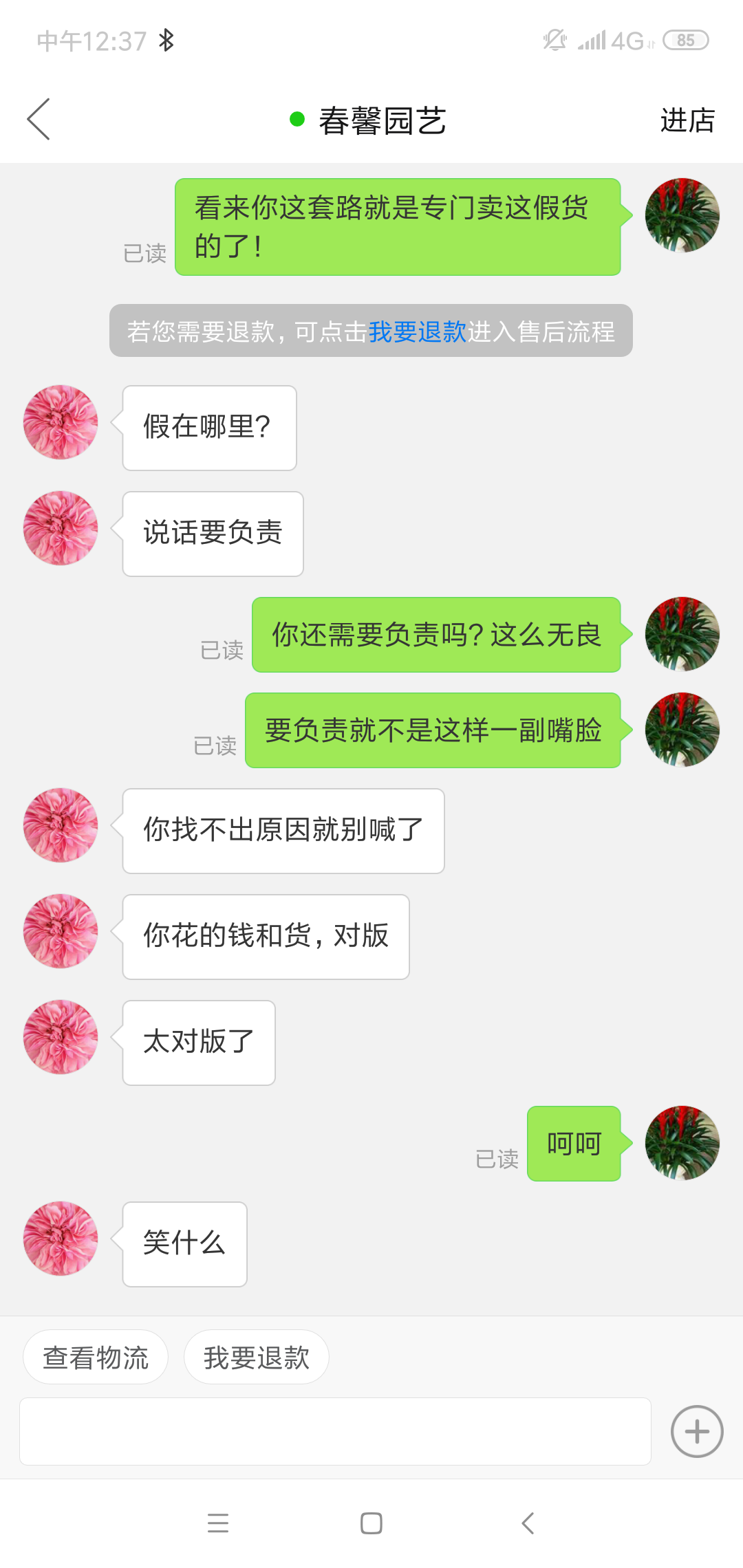Open the plus attachment menu
Viewport: 743px width, 1568px height.
(x=697, y=1432)
